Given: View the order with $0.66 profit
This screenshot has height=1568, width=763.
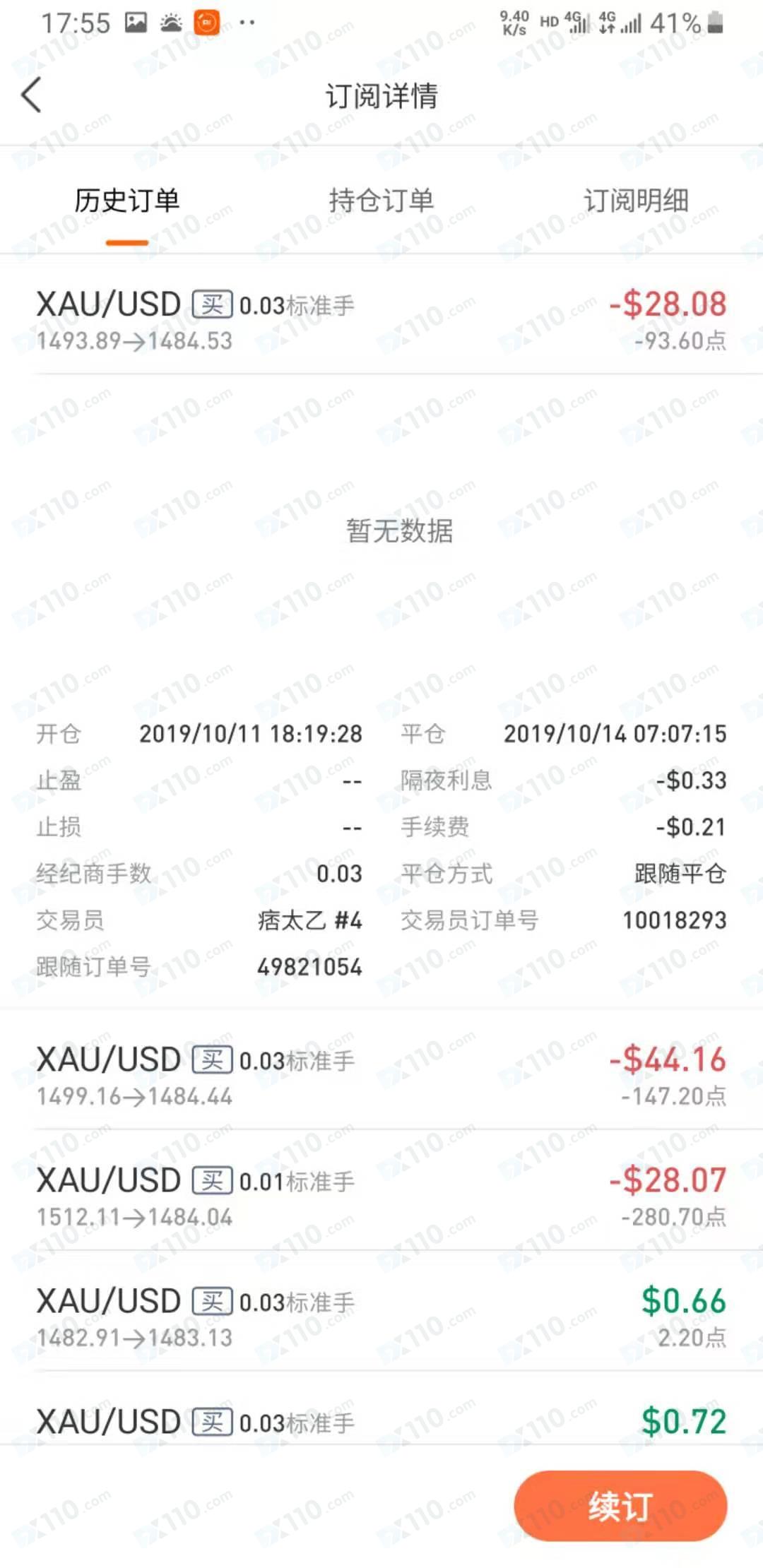Looking at the screenshot, I should coord(381,1317).
